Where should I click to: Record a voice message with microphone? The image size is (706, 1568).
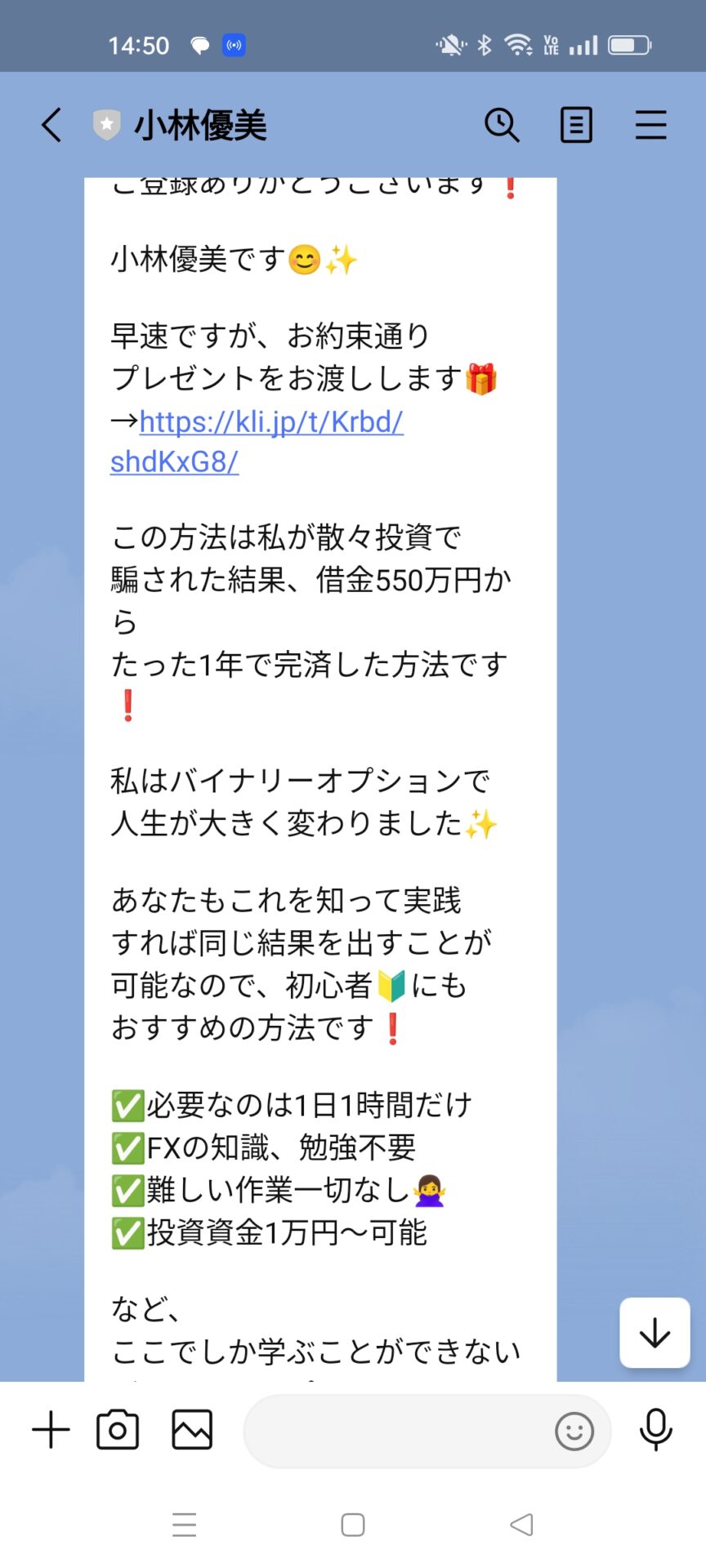tap(655, 1429)
